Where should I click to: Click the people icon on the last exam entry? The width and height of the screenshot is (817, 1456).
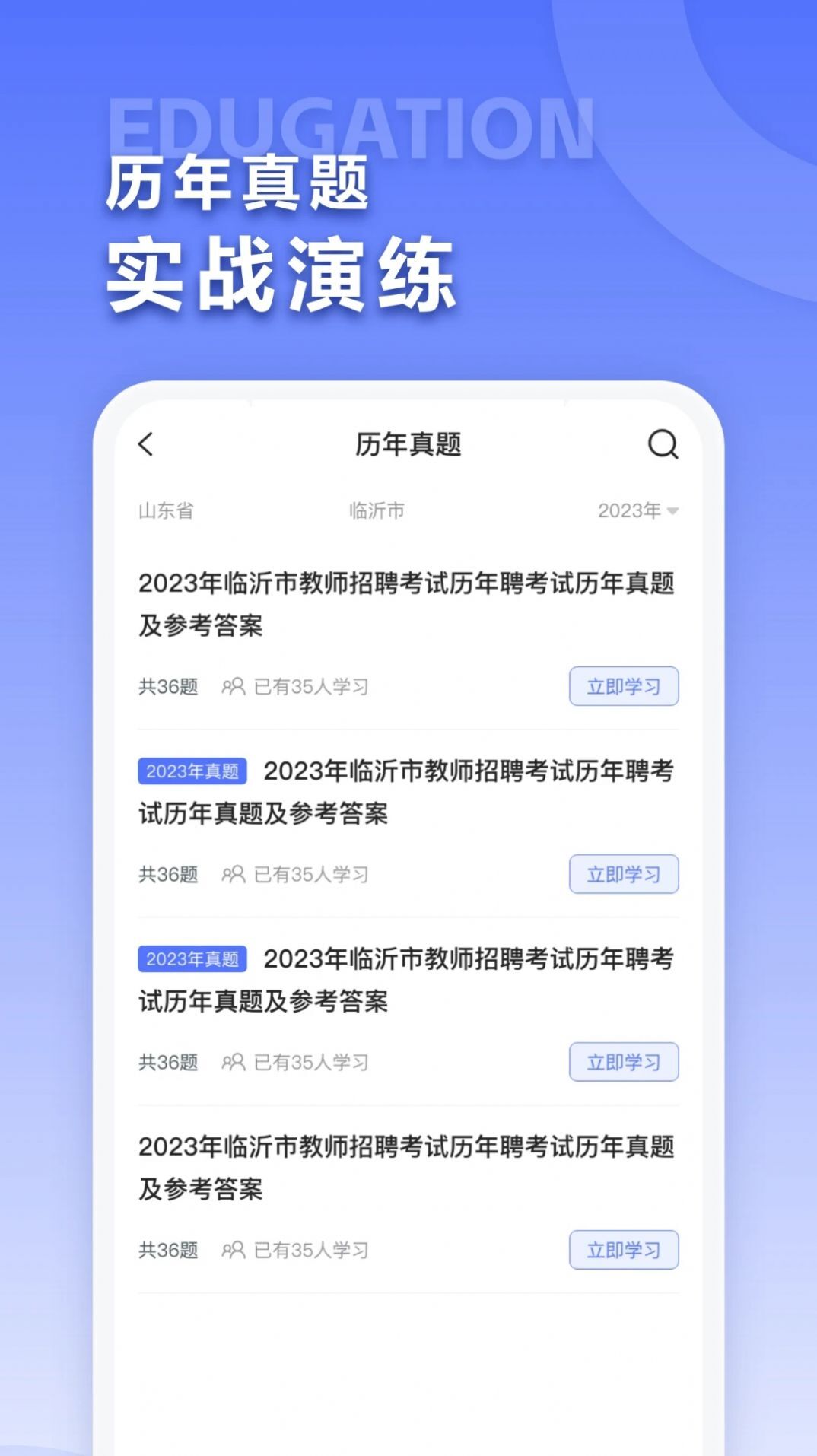[x=234, y=1248]
